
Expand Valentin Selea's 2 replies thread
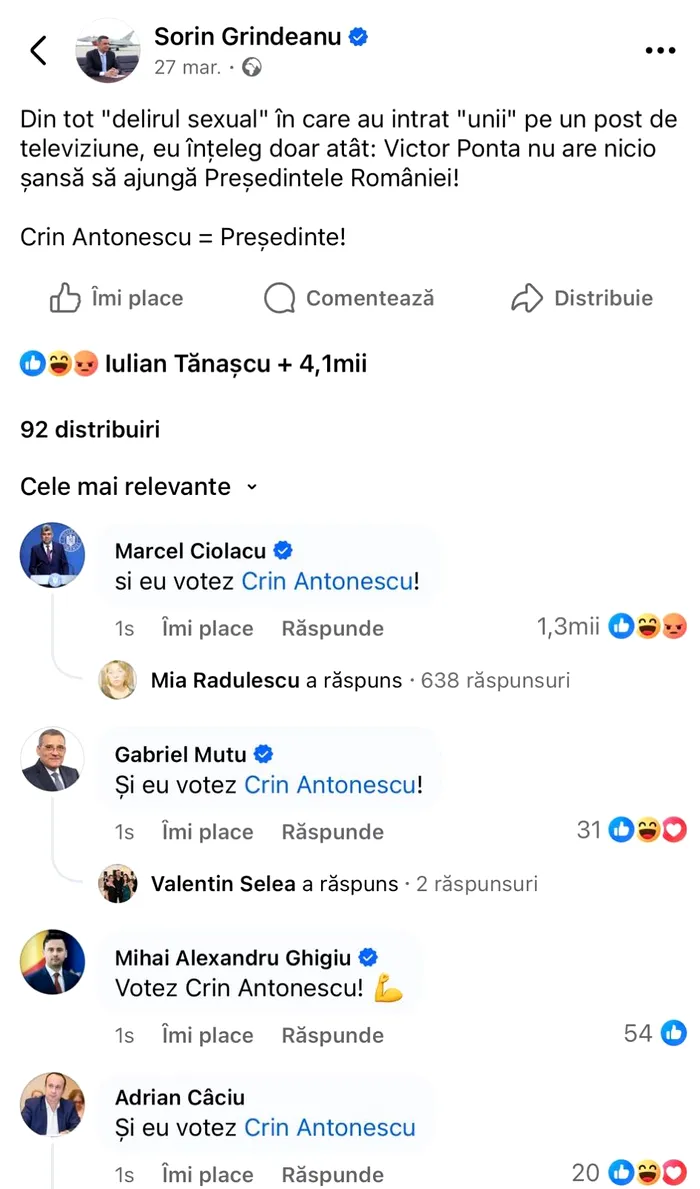click(x=344, y=884)
